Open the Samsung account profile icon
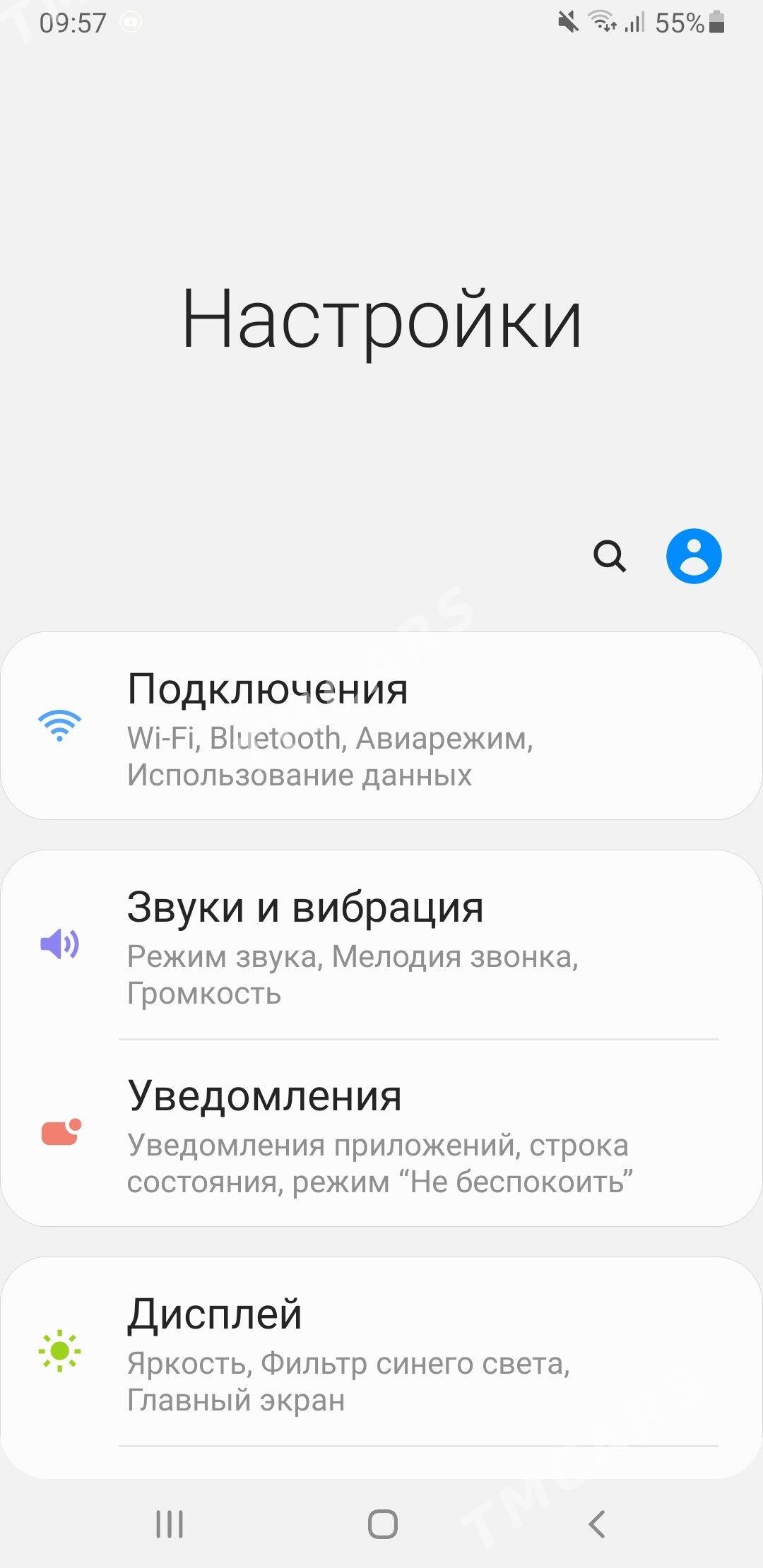 pyautogui.click(x=694, y=556)
